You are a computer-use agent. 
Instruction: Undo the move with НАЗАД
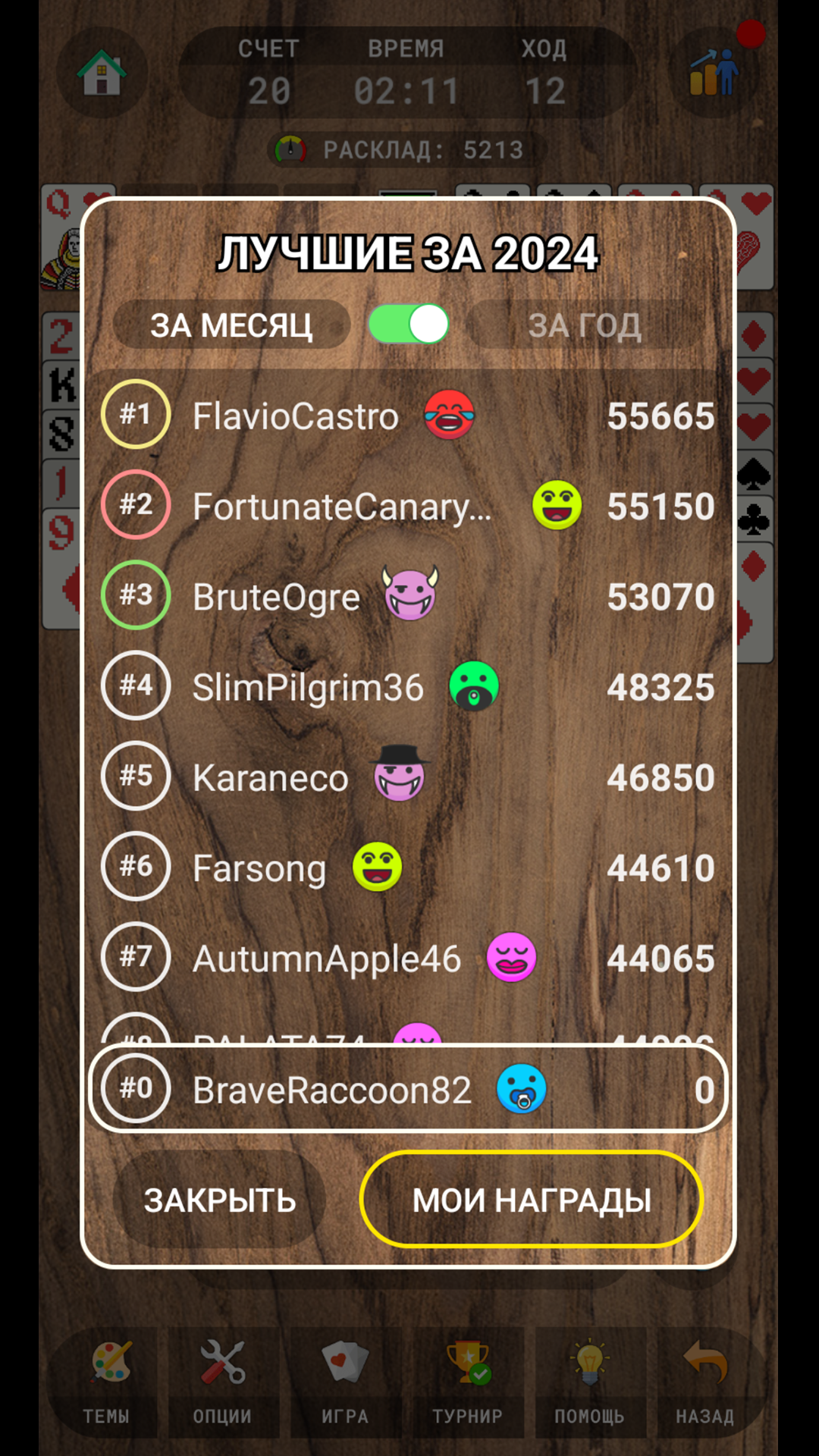click(704, 1382)
